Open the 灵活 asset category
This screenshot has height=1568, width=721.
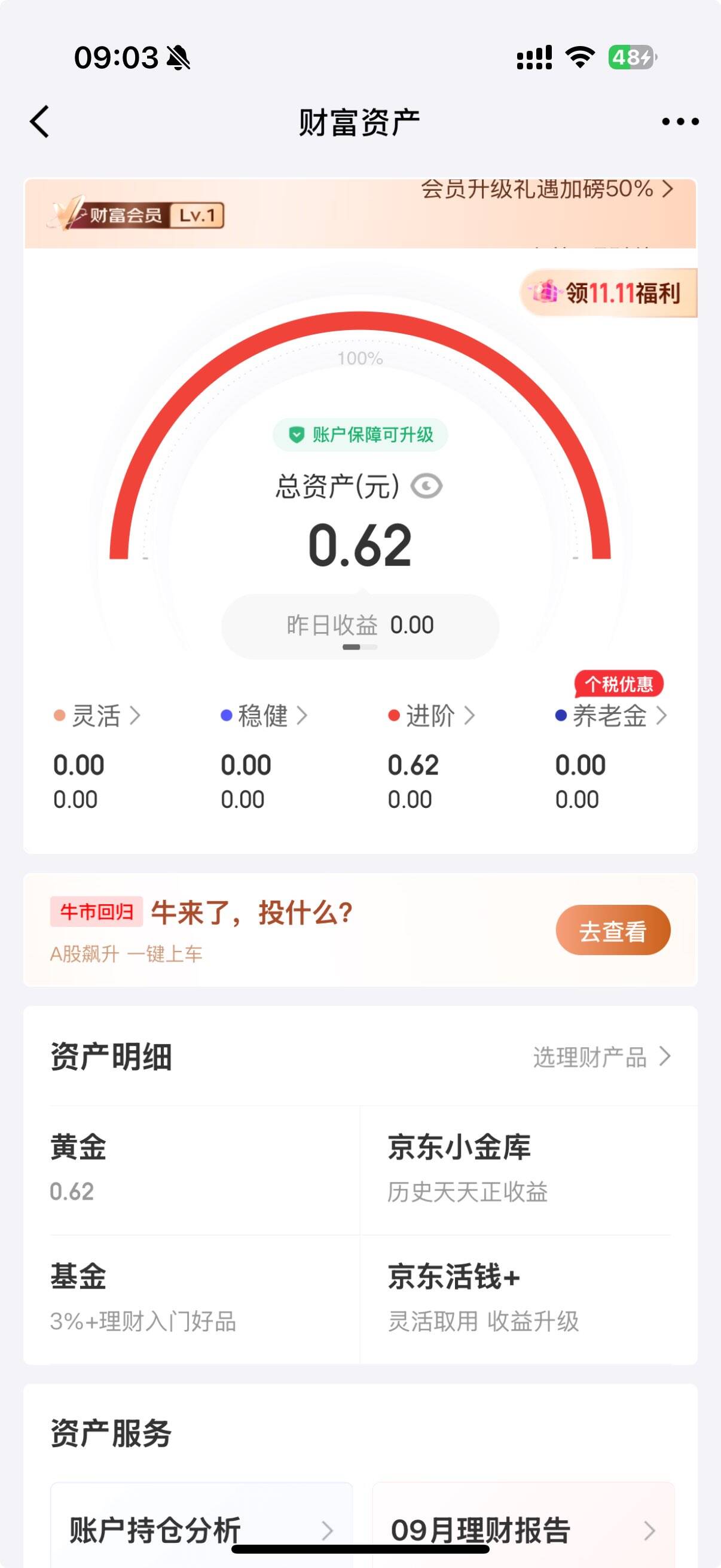(x=97, y=715)
